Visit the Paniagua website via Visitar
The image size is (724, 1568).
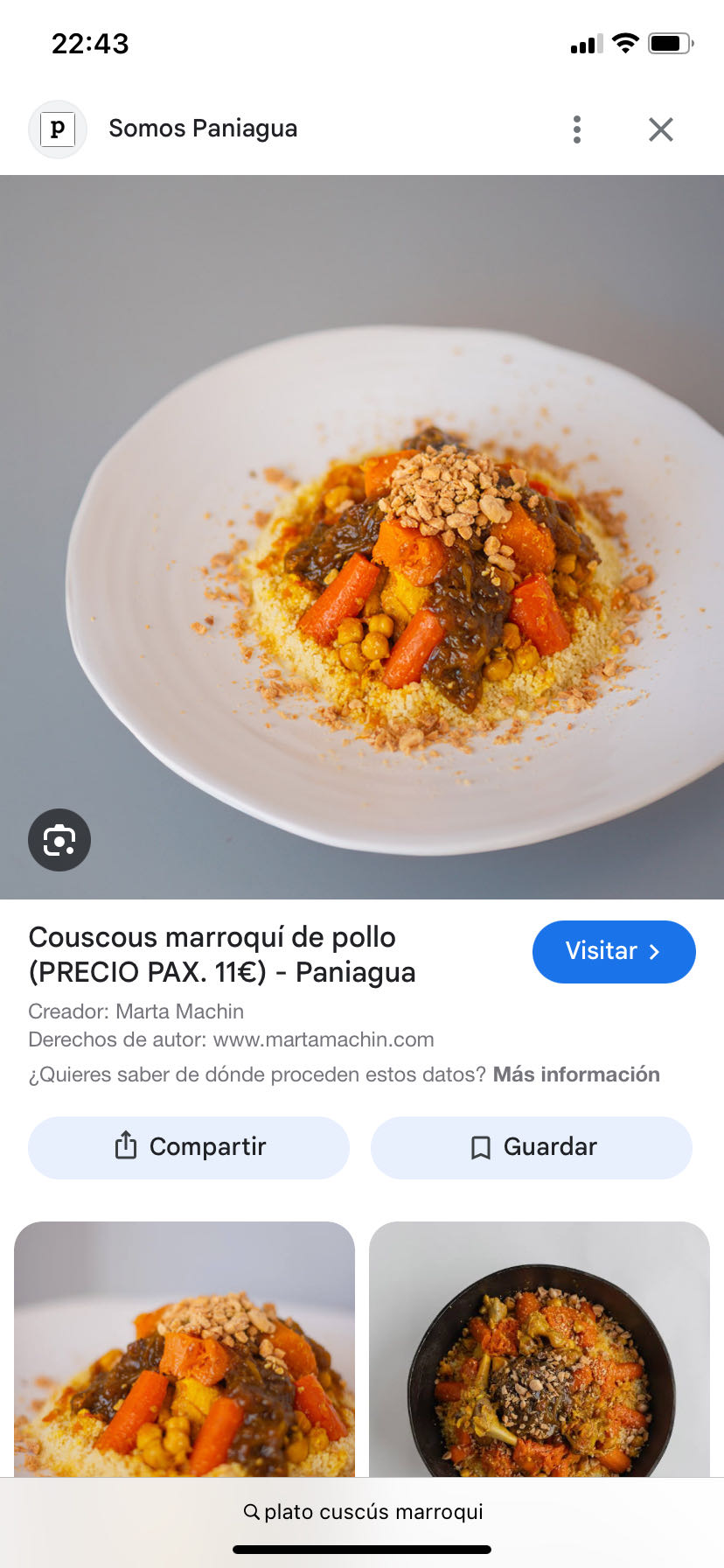[x=614, y=952]
